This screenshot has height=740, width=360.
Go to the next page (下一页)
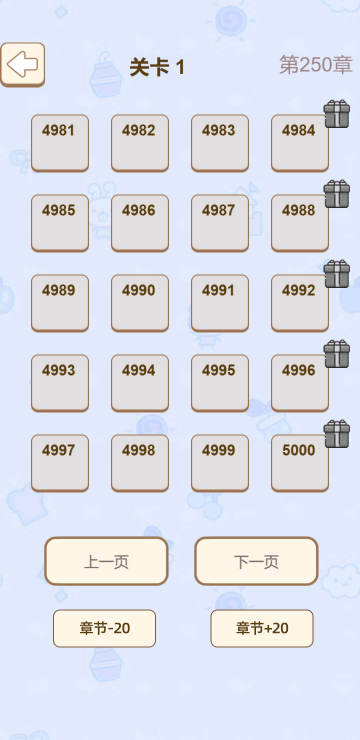(x=257, y=561)
